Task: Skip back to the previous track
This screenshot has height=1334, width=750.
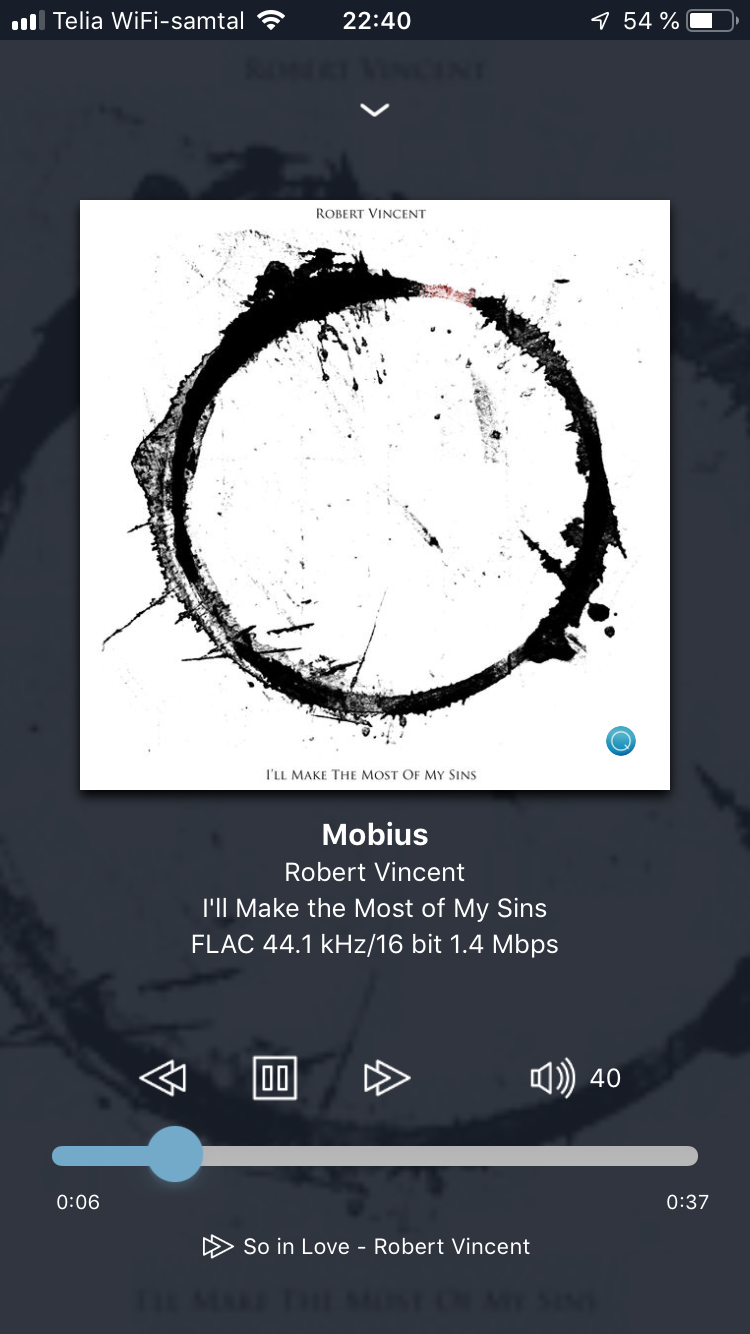Action: click(163, 1078)
